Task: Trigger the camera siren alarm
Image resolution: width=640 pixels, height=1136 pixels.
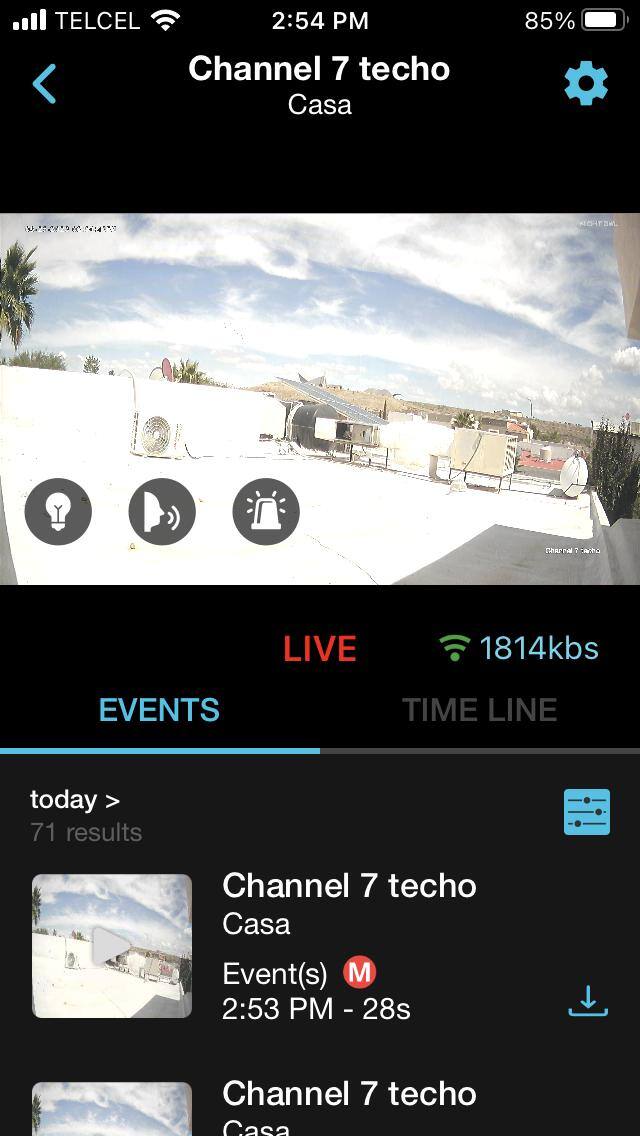Action: coord(266,512)
